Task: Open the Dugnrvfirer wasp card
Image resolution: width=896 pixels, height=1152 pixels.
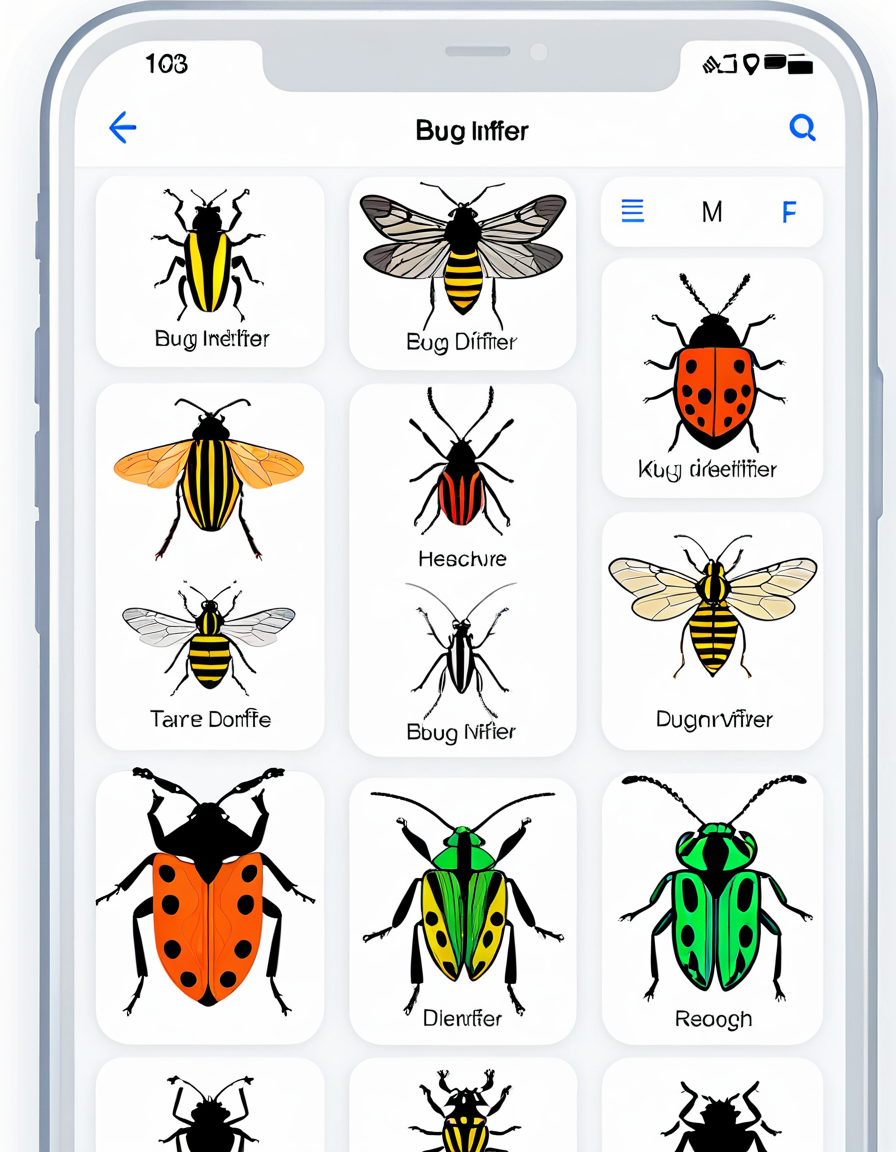Action: [712, 630]
